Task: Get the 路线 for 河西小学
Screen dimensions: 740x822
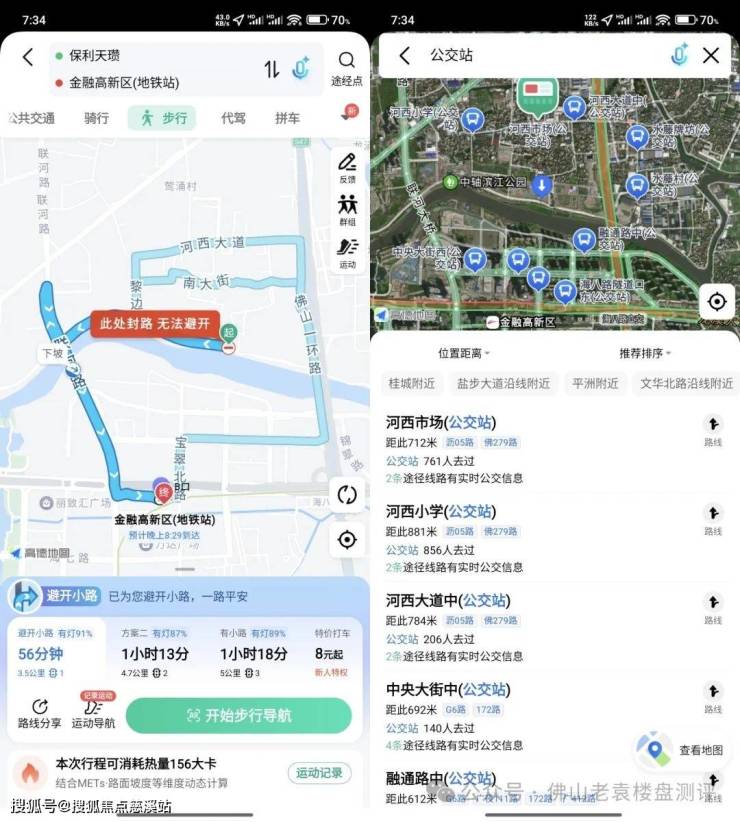Action: click(x=713, y=519)
